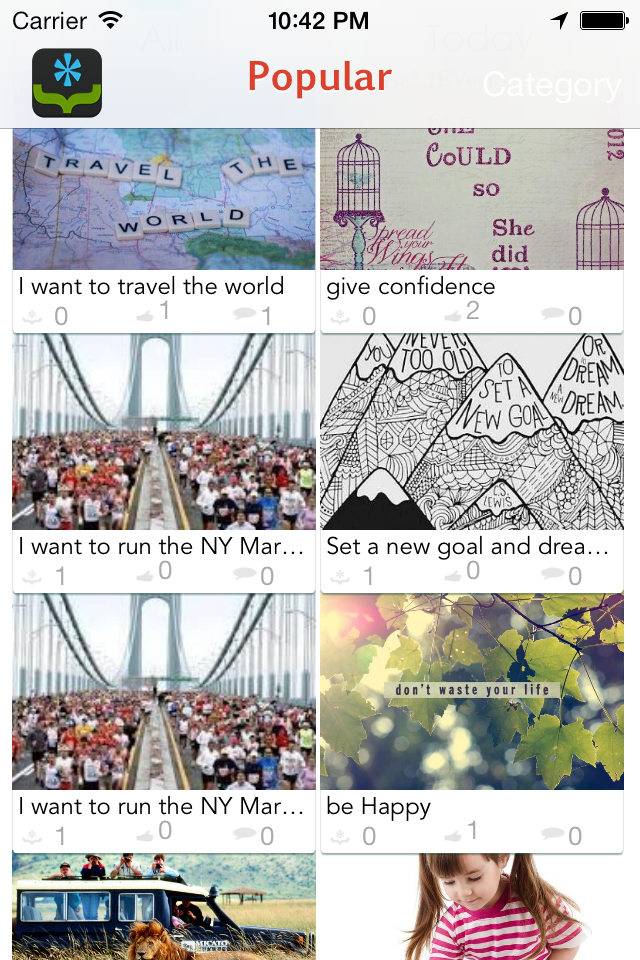The width and height of the screenshot is (640, 960).
Task: Tap the app logo button in the header
Action: pyautogui.click(x=67, y=83)
